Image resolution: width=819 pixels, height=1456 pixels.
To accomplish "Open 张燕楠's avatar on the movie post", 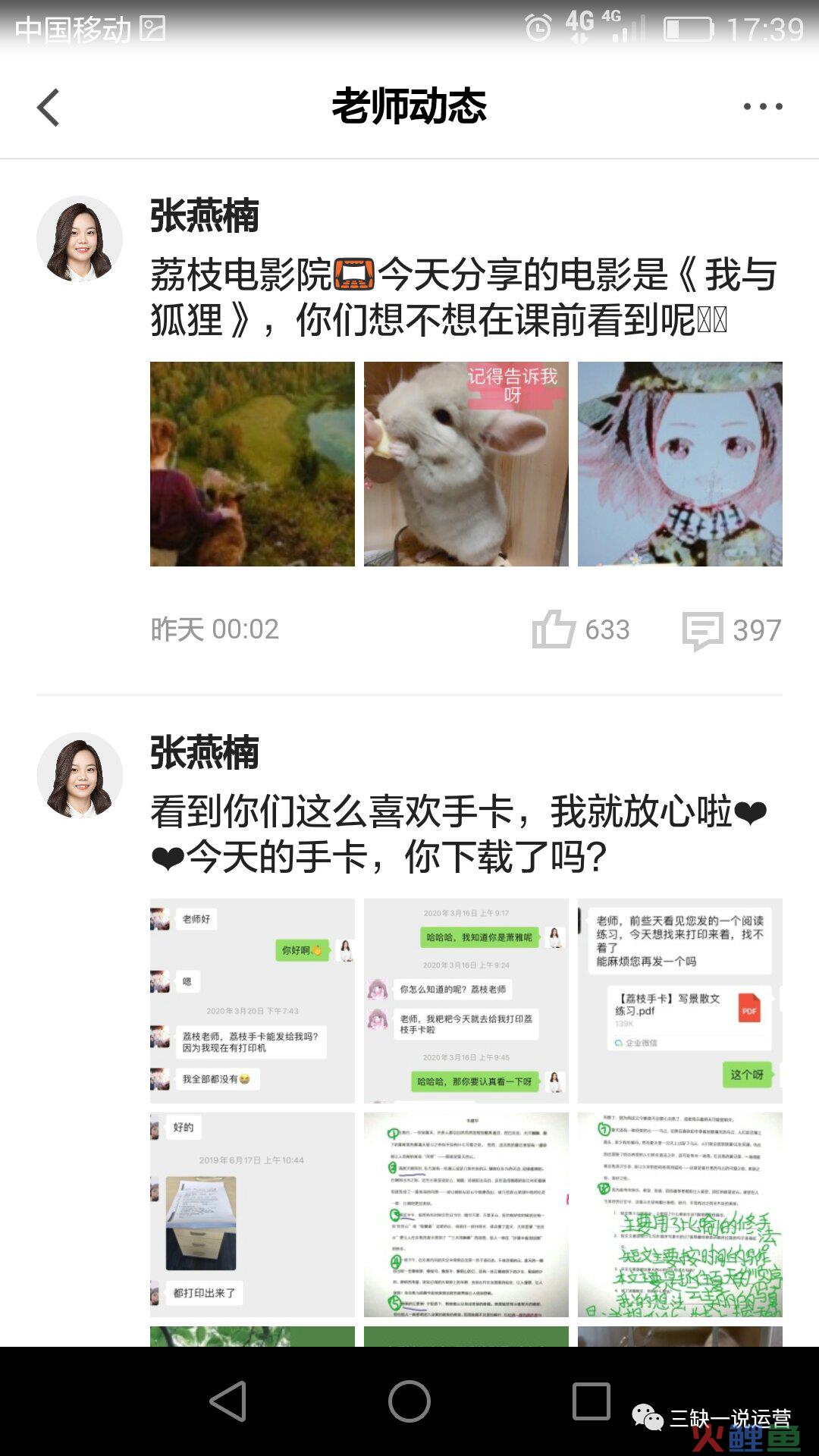I will click(80, 239).
